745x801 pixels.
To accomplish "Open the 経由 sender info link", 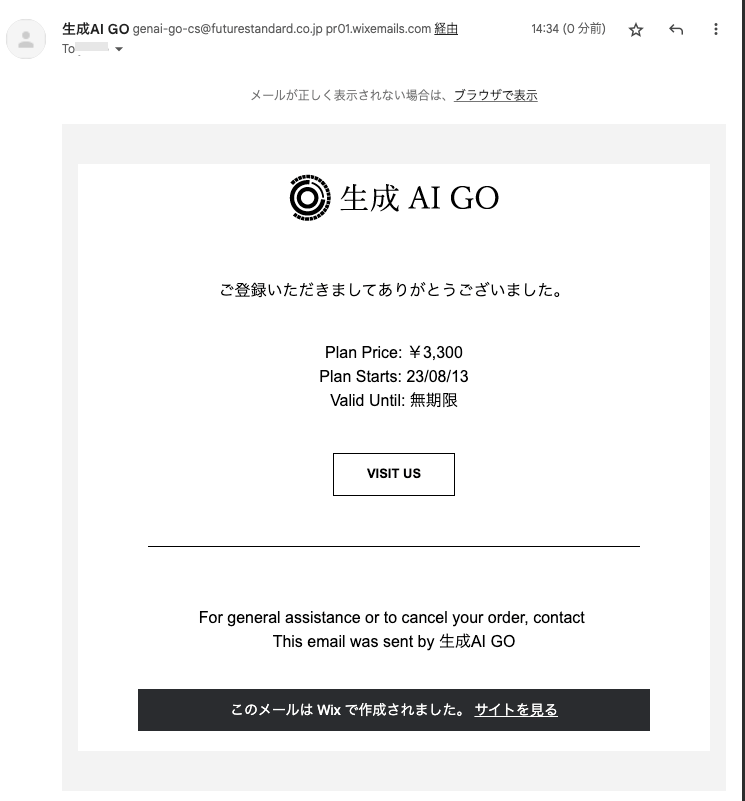I will pyautogui.click(x=446, y=29).
